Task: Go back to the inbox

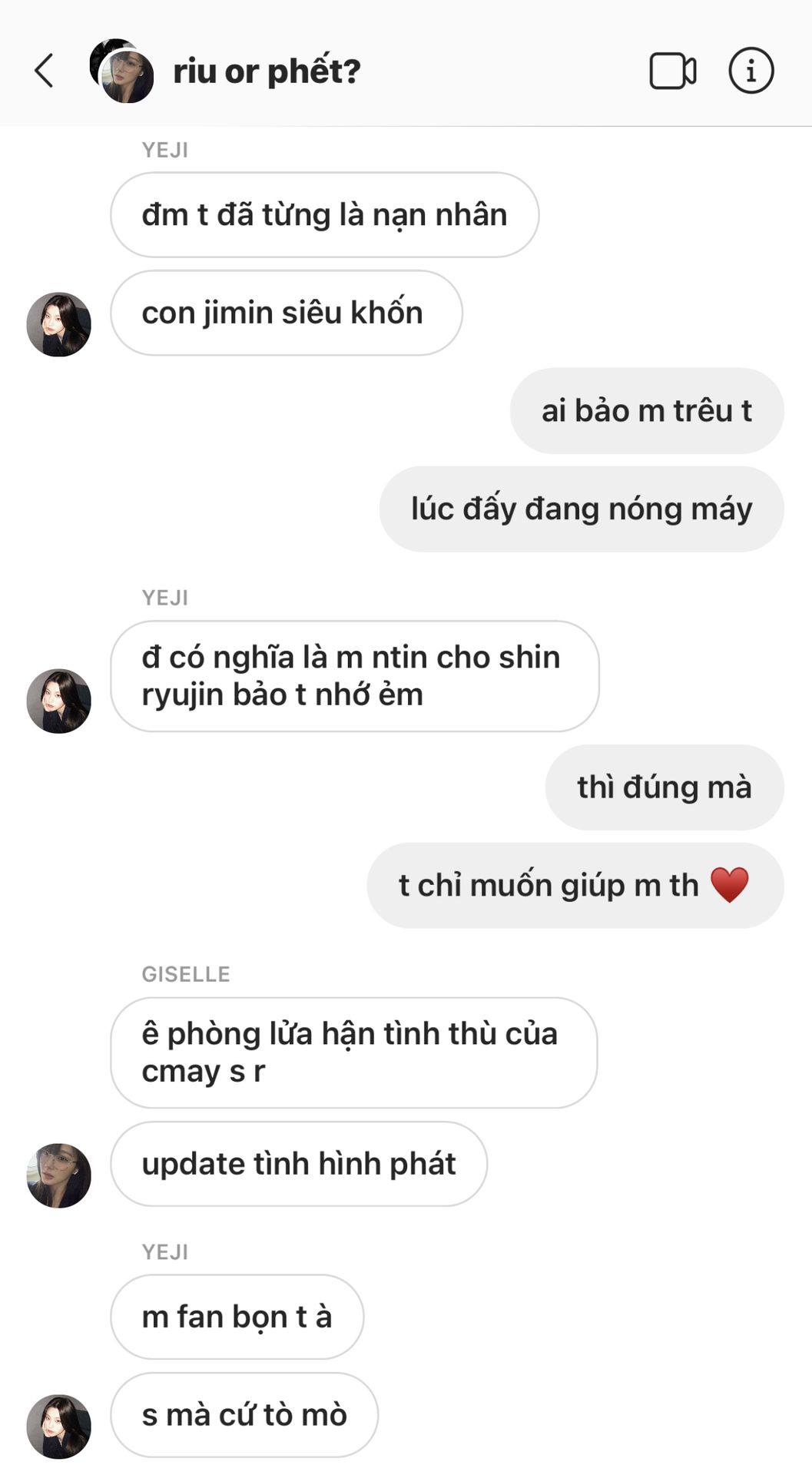Action: coord(45,71)
